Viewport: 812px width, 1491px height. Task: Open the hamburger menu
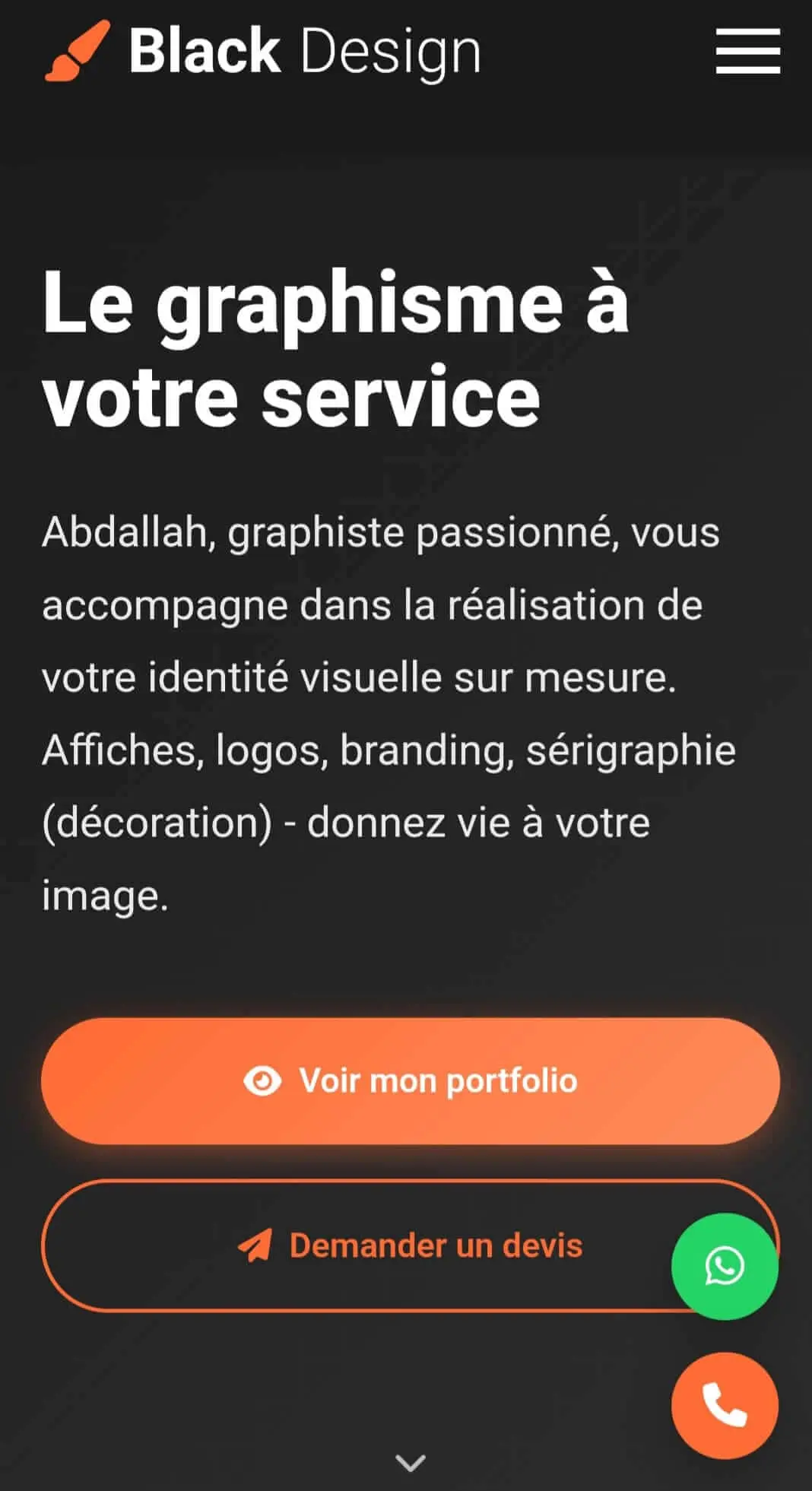(x=747, y=52)
